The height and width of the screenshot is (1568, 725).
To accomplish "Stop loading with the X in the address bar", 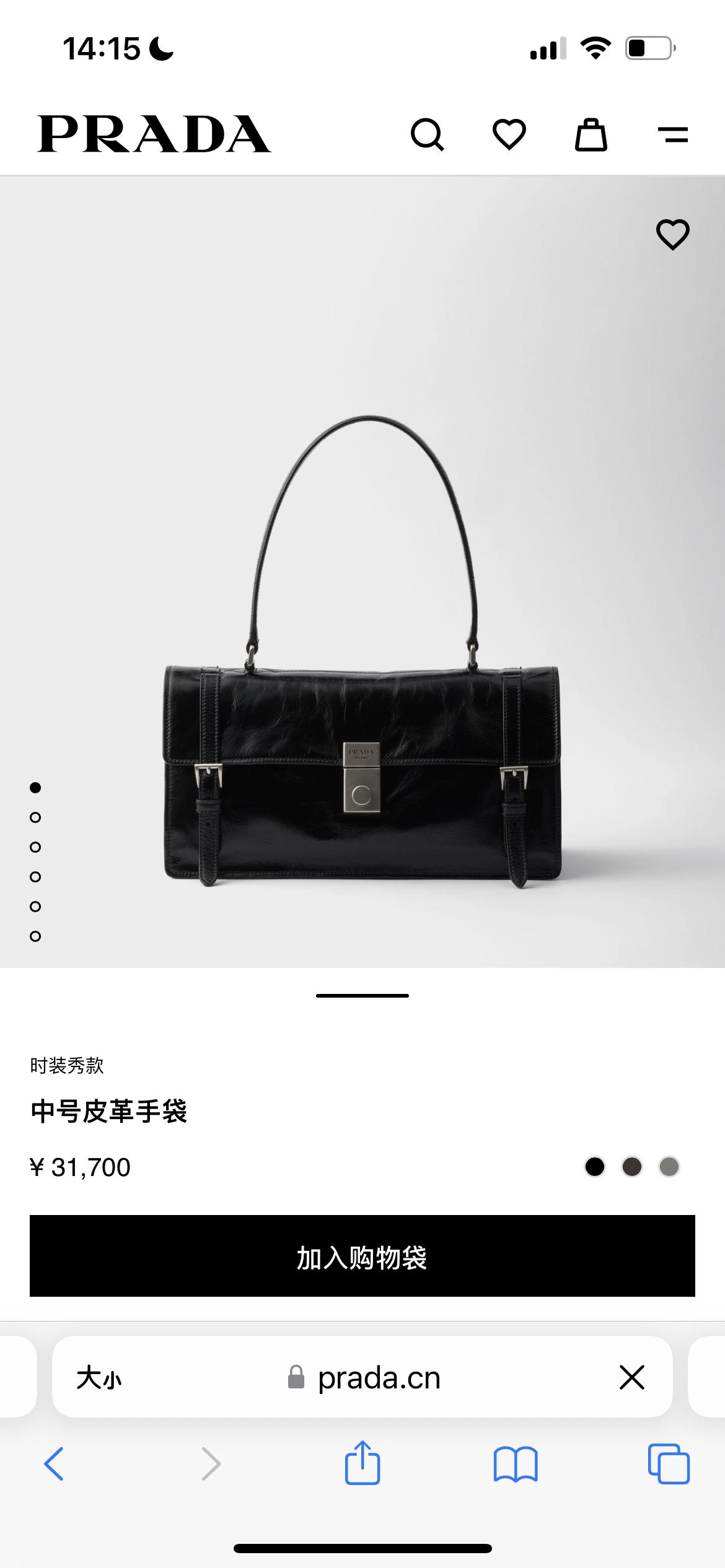I will coord(632,1378).
